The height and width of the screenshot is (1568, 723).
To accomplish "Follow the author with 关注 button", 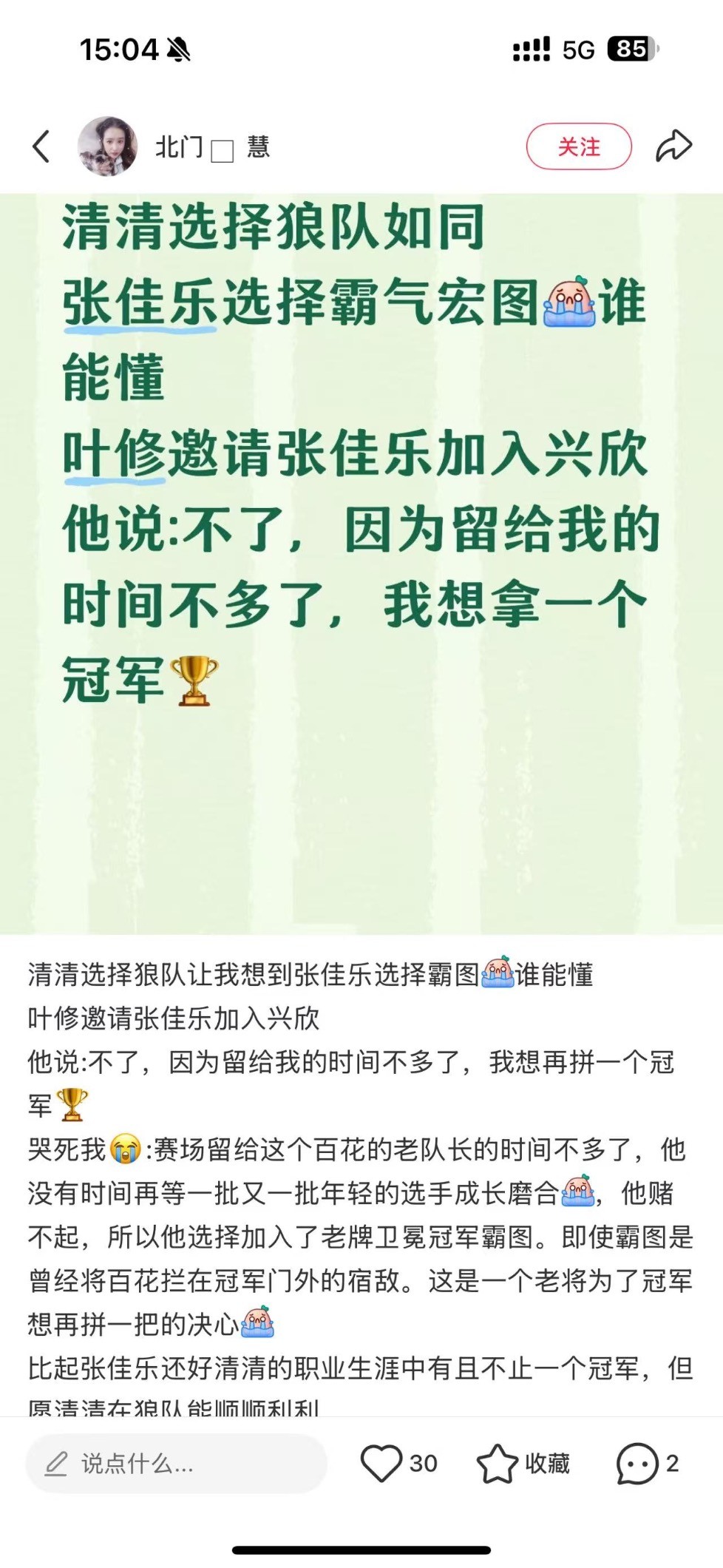I will pos(579,146).
